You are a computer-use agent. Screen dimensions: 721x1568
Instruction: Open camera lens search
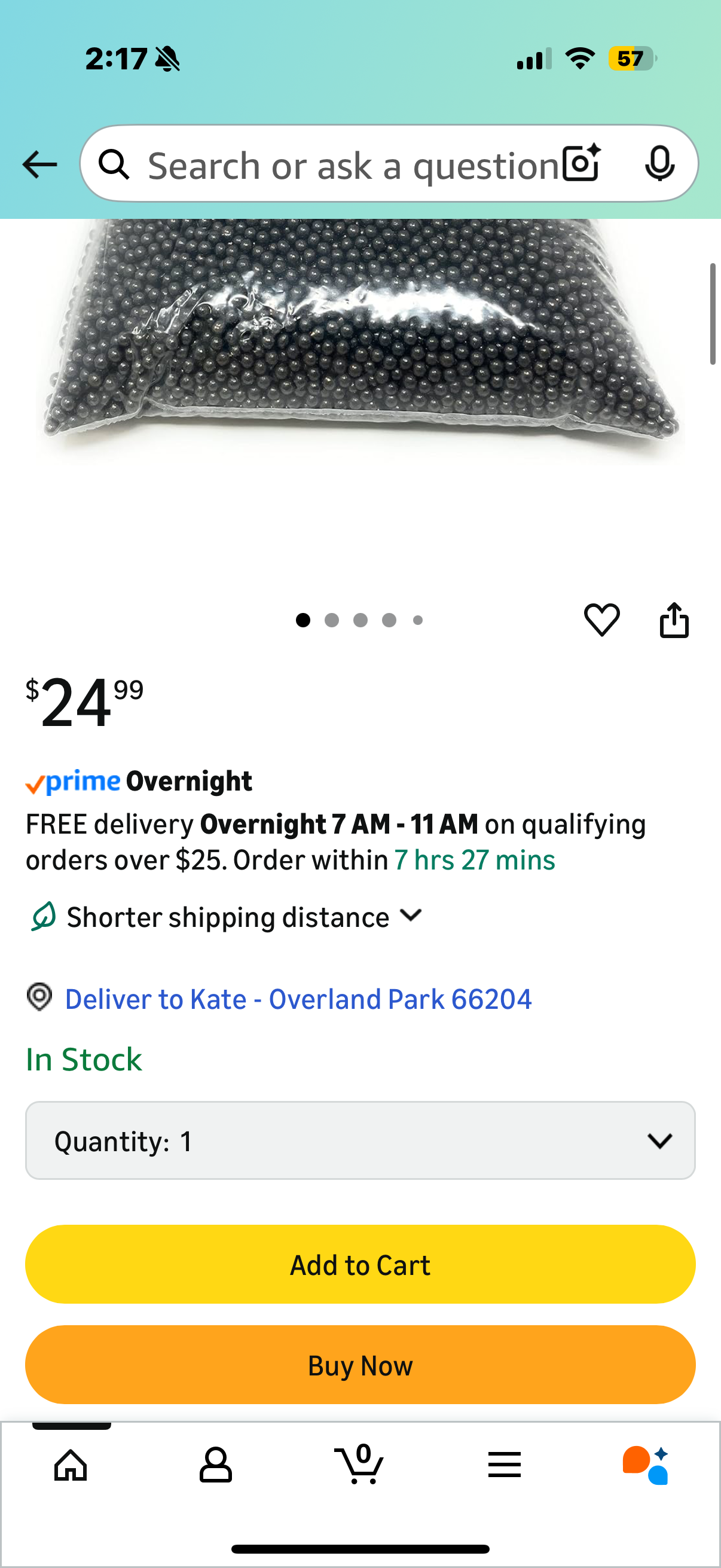point(581,163)
